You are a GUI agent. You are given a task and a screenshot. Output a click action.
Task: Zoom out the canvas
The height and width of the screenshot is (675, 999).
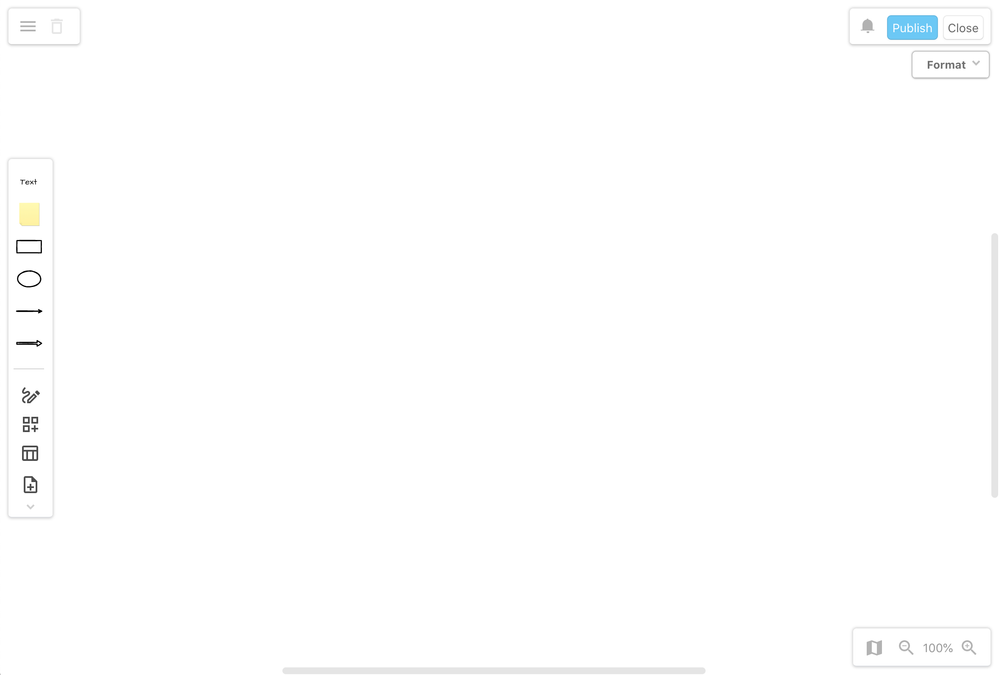coord(906,648)
